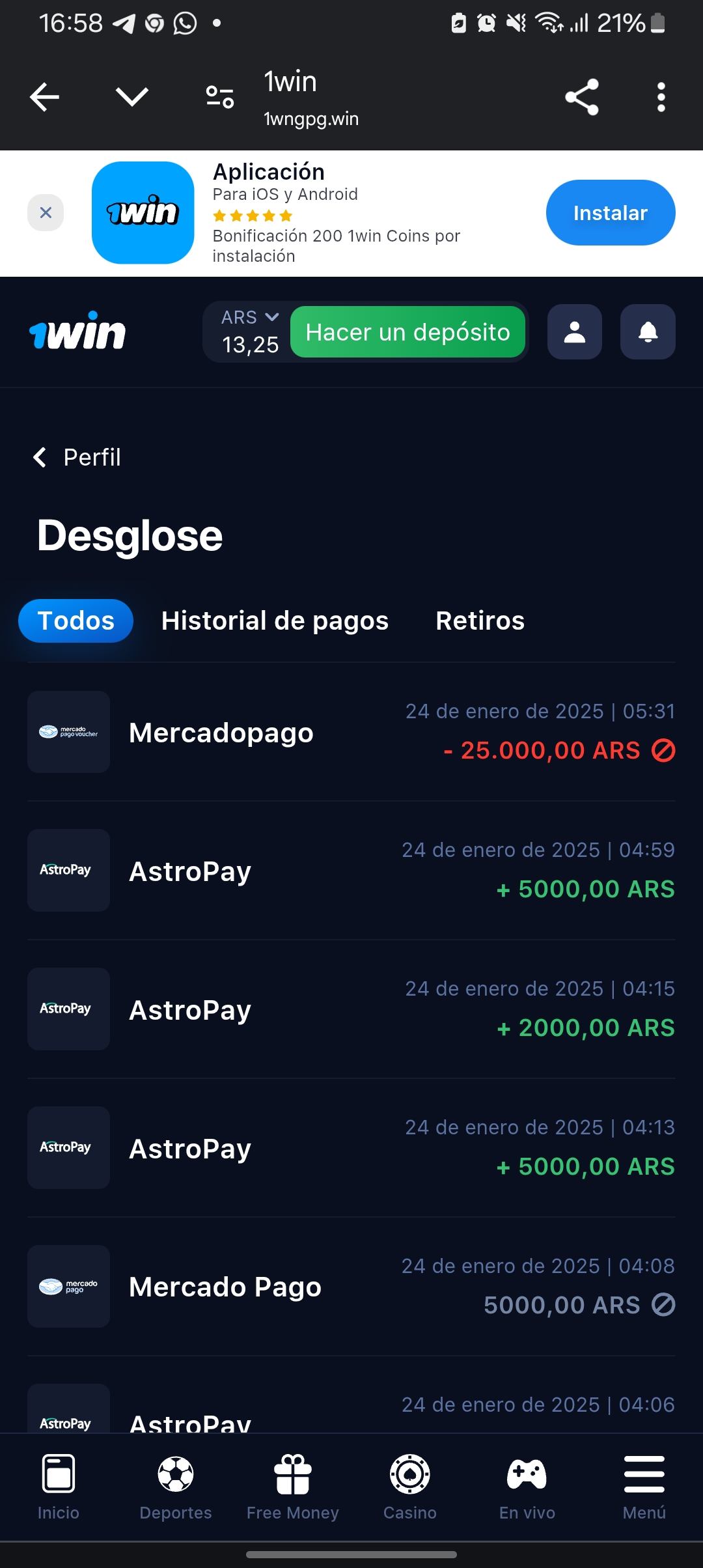Open the notifications bell

coord(648,332)
